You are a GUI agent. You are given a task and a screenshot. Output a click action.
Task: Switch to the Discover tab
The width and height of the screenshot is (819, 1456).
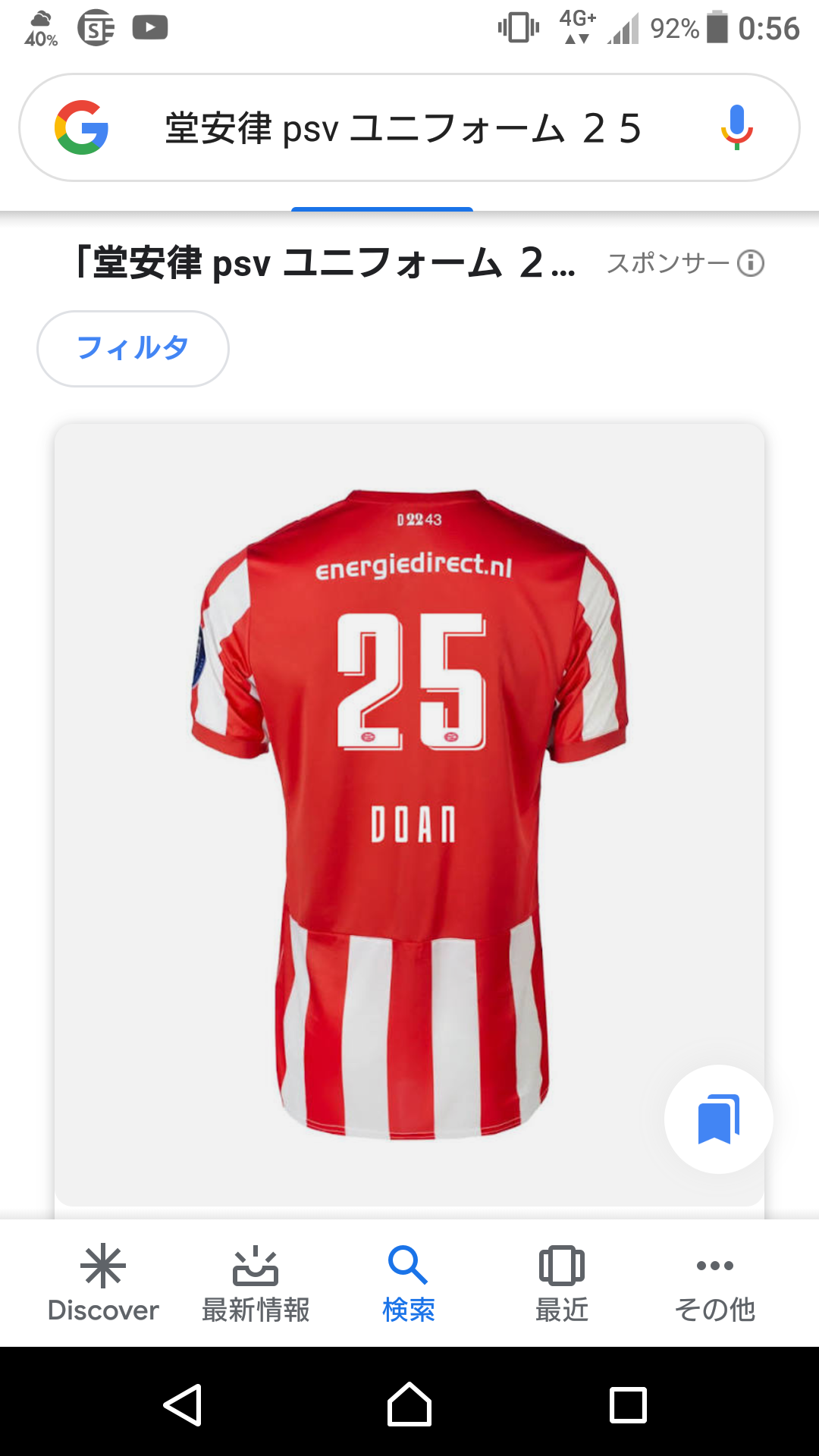pyautogui.click(x=103, y=1283)
